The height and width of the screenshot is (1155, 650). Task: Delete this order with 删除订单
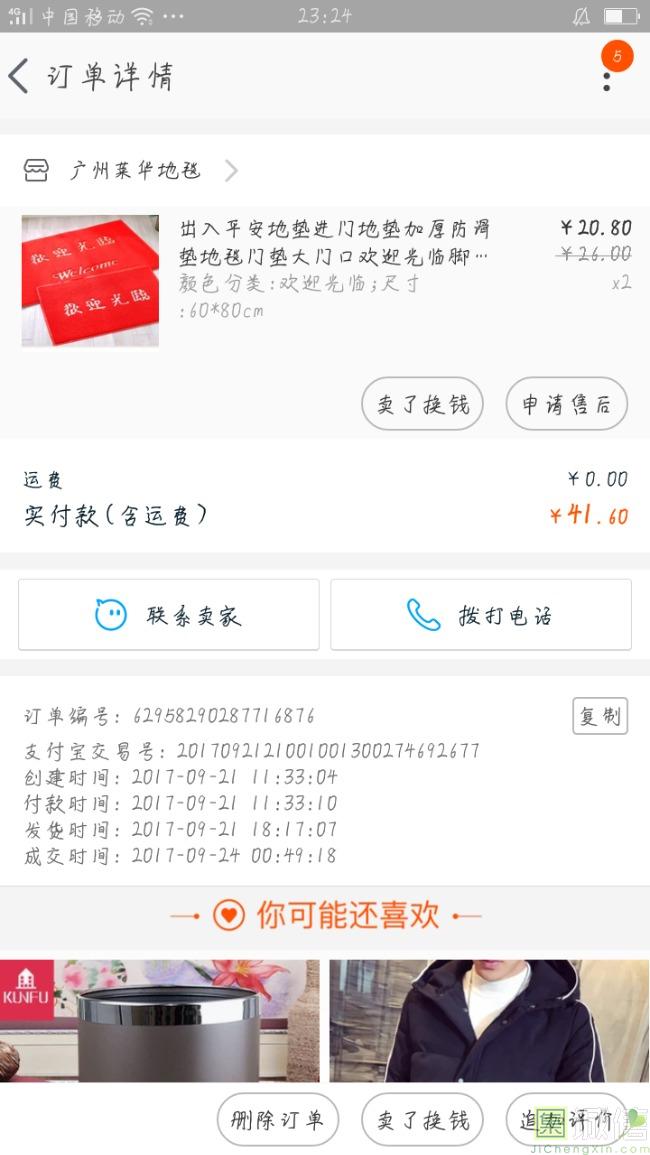click(278, 1120)
